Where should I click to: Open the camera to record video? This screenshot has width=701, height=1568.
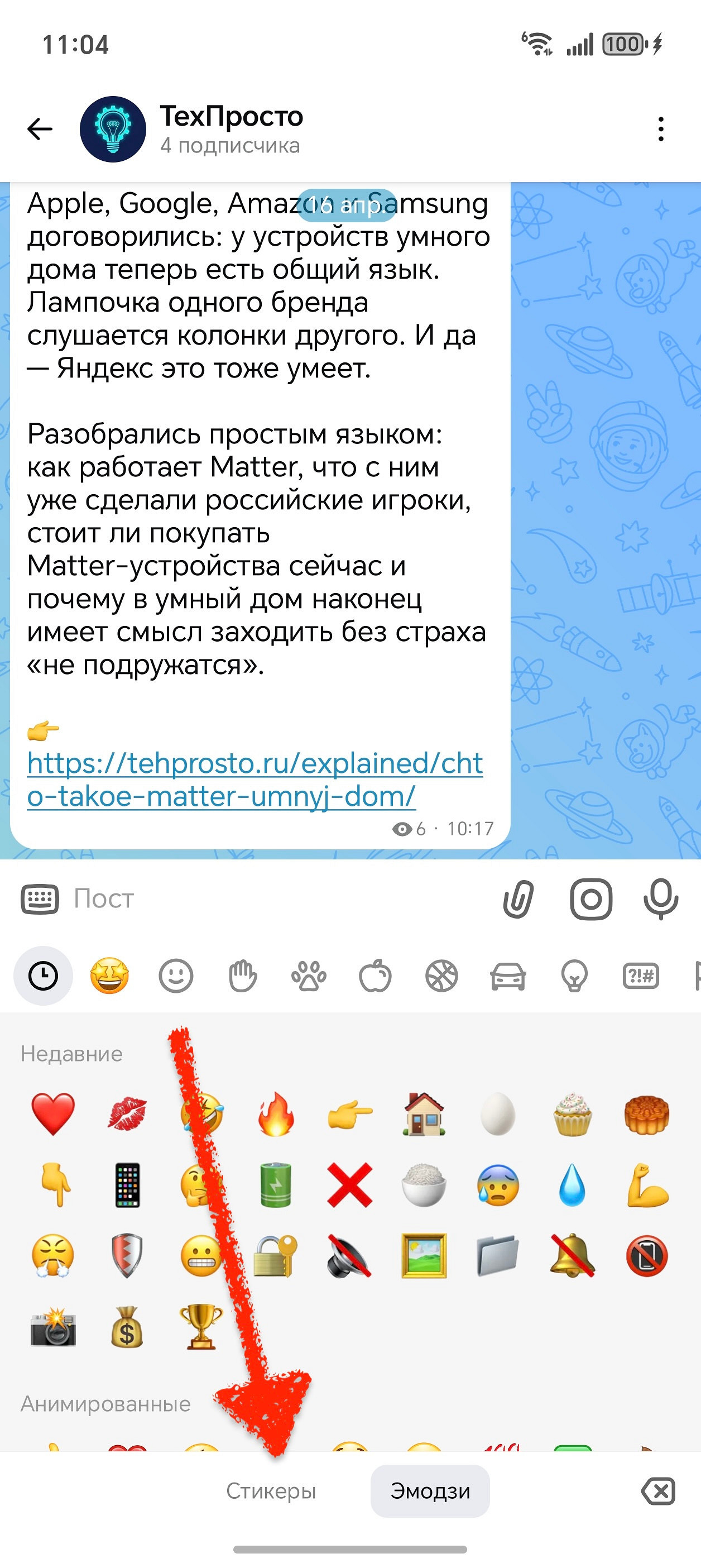[x=590, y=899]
